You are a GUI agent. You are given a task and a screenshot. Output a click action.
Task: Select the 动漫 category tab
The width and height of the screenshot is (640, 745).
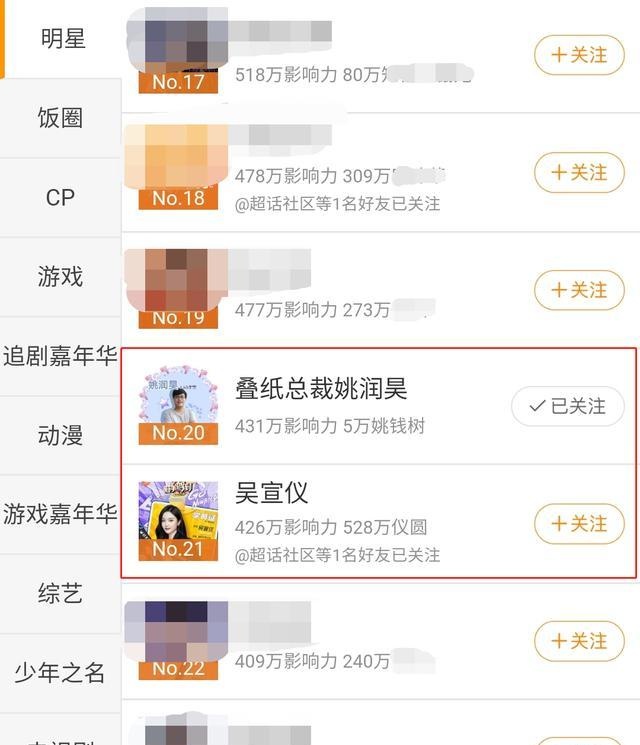click(60, 436)
